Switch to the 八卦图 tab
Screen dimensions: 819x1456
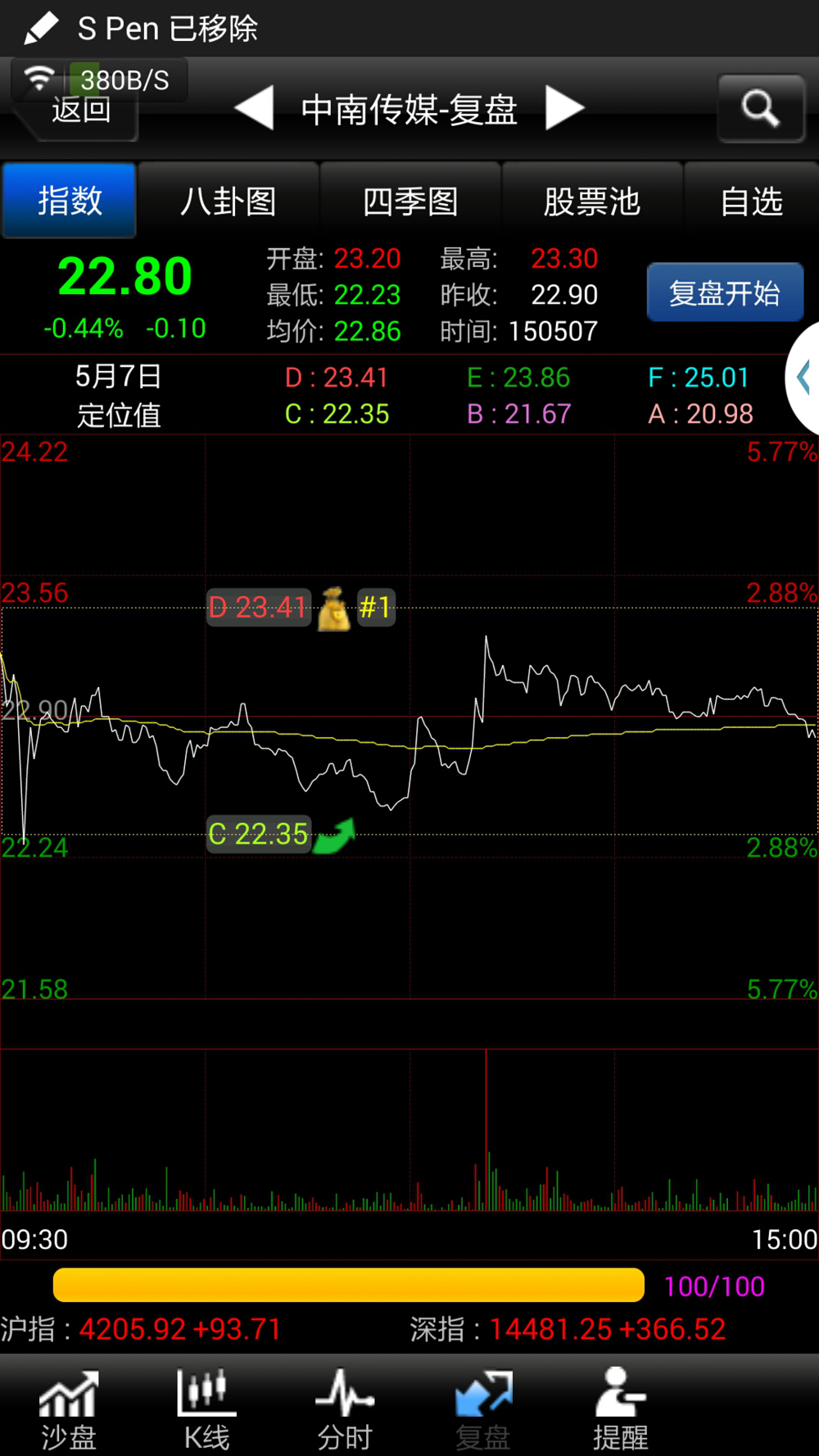[x=229, y=201]
